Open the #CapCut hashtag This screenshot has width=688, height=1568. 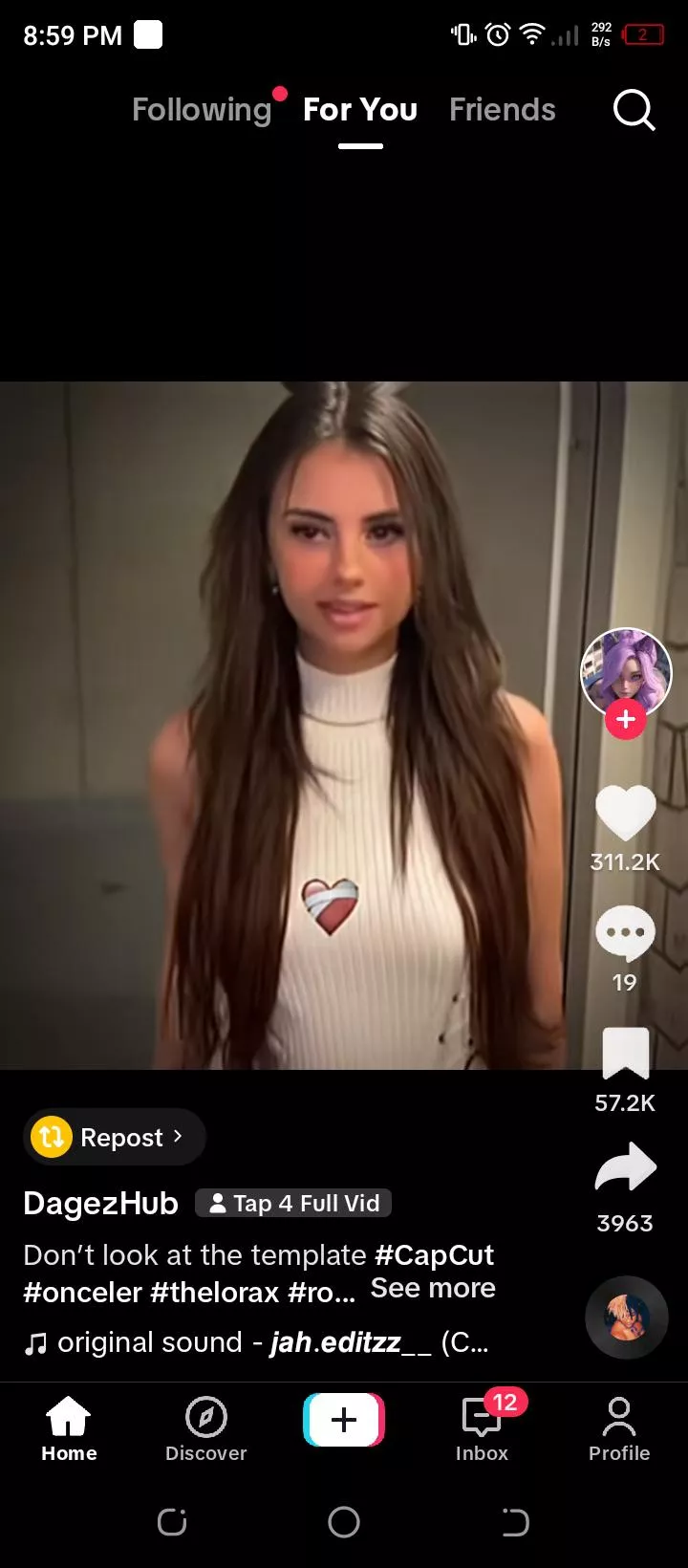point(435,1254)
